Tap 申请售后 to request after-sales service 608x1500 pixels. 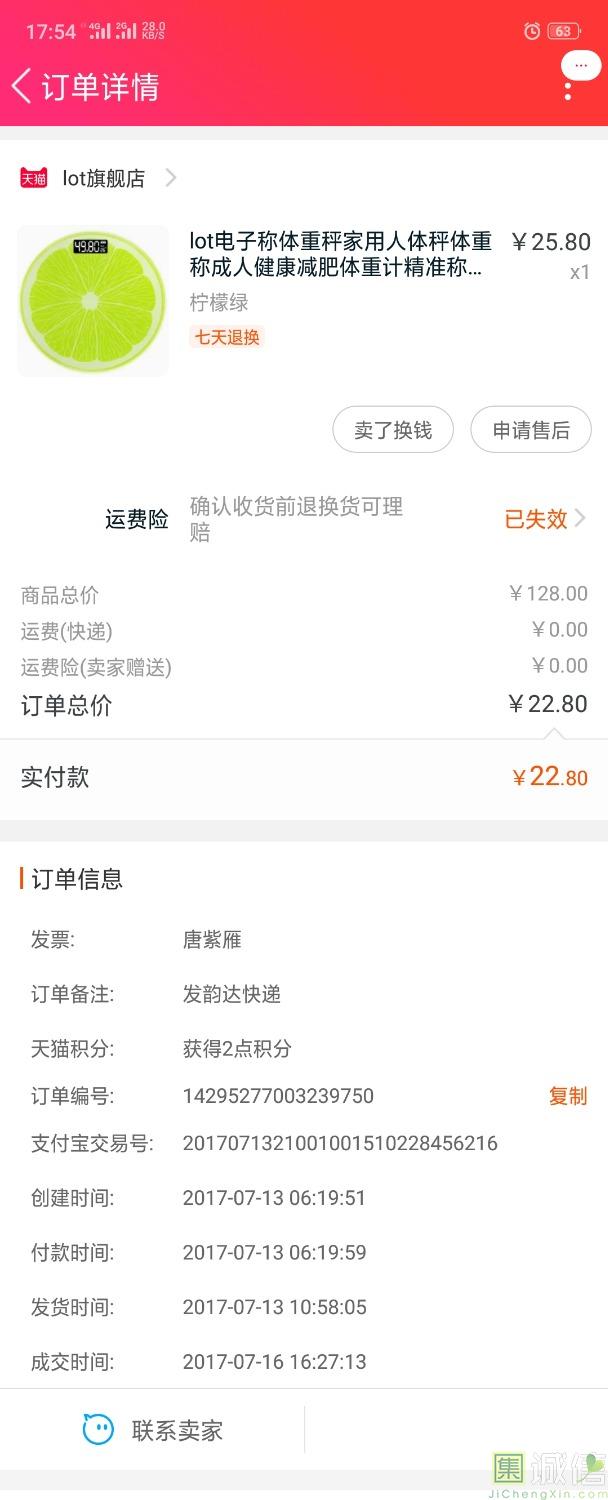(531, 430)
